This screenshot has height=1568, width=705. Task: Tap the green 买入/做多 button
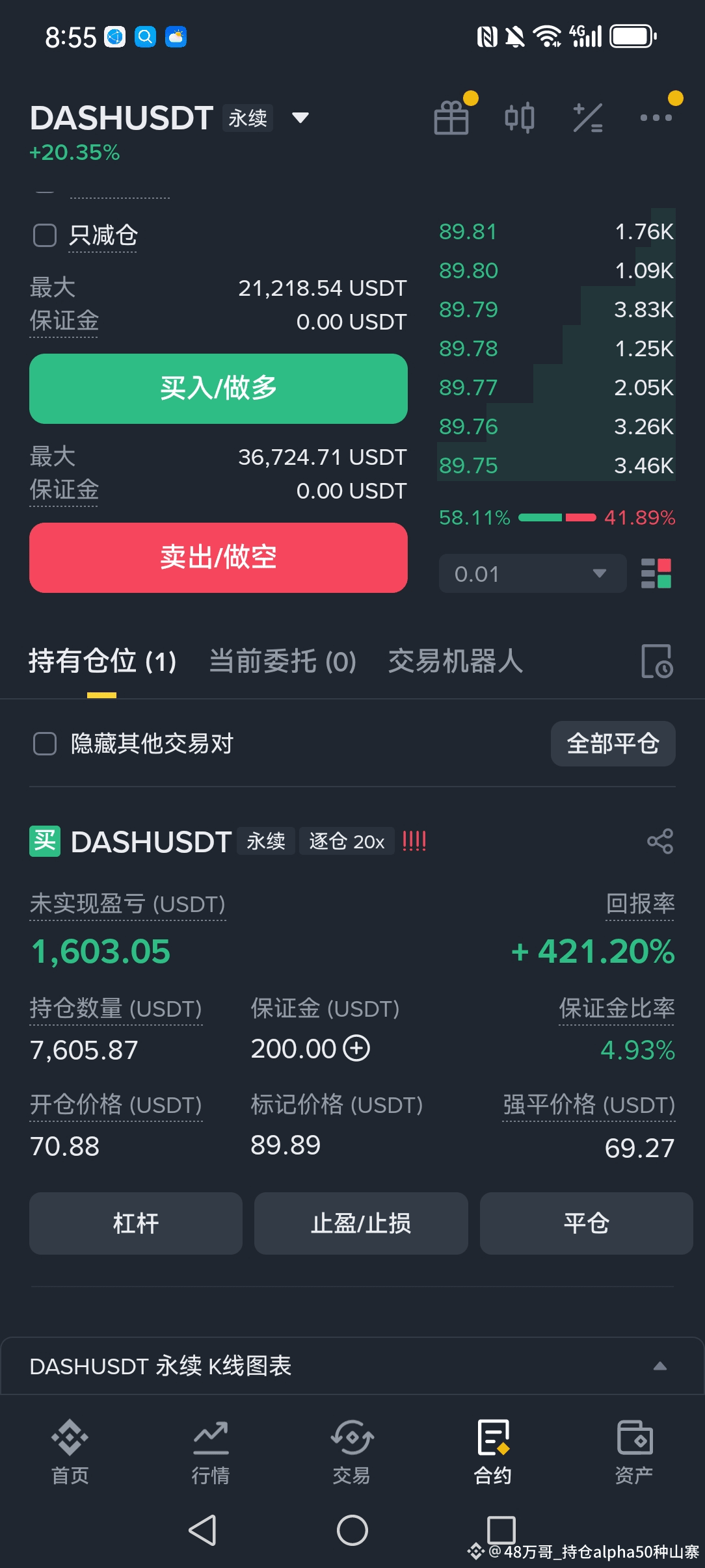tap(219, 389)
